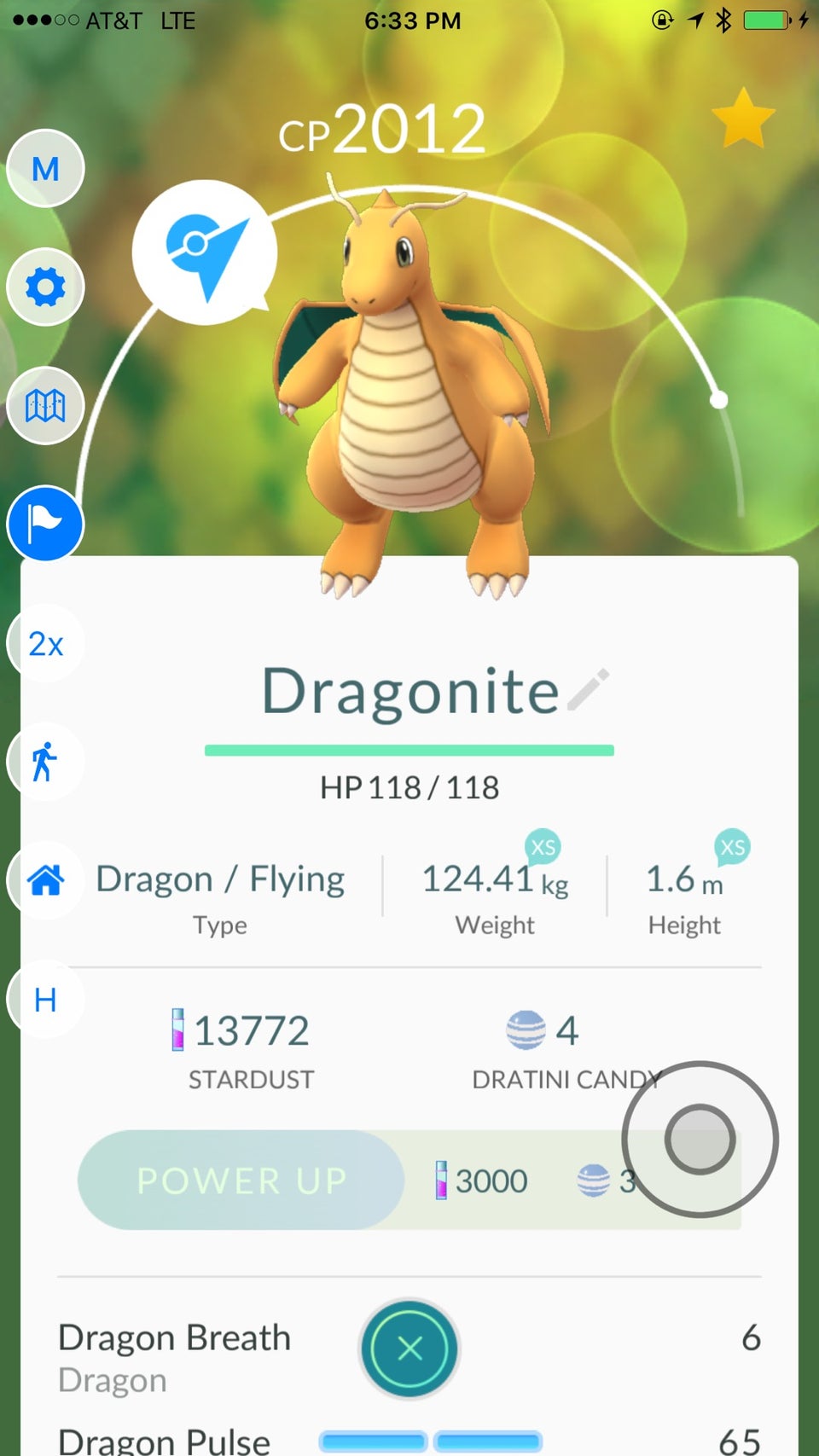This screenshot has width=819, height=1456.
Task: Tap the location pokeball bubble
Action: [205, 252]
